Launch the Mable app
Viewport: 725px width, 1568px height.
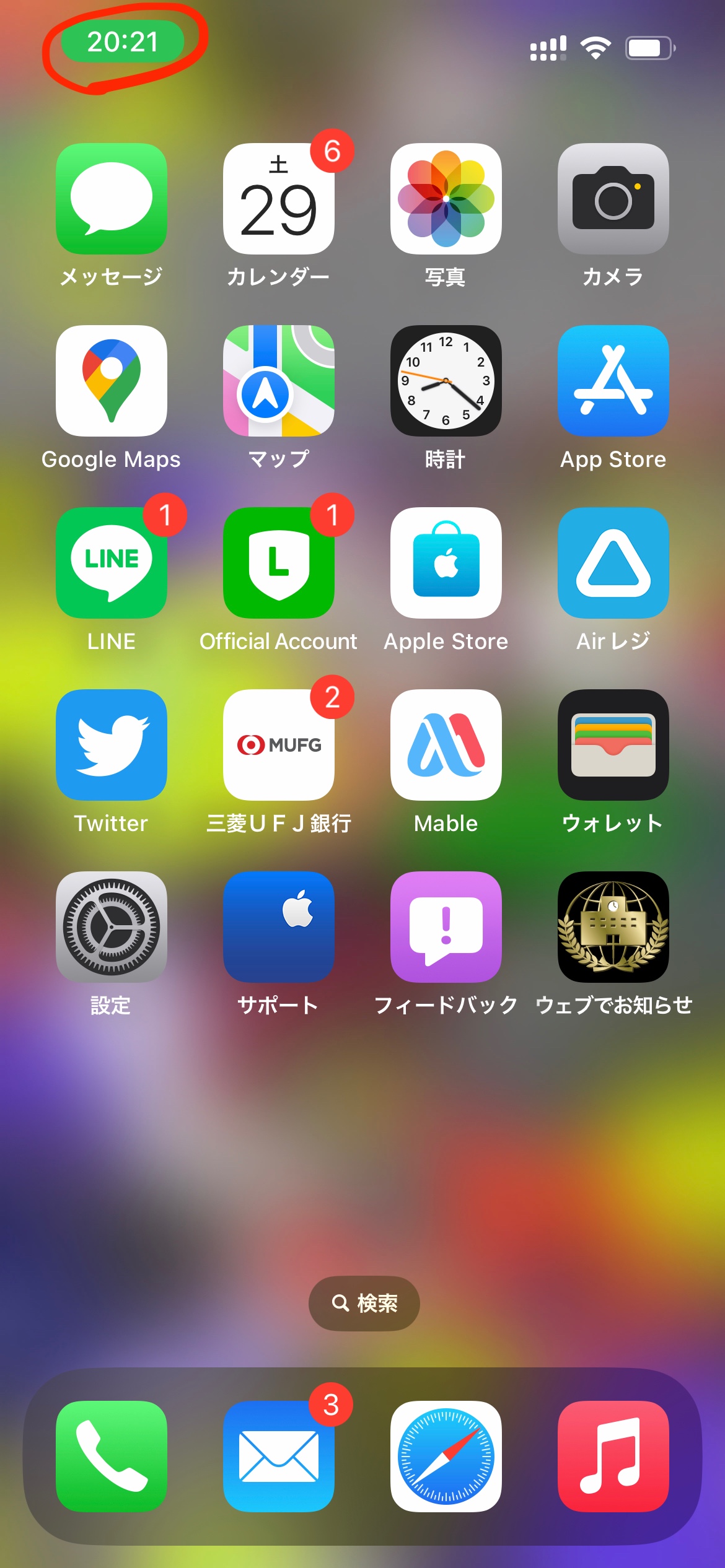click(x=446, y=745)
